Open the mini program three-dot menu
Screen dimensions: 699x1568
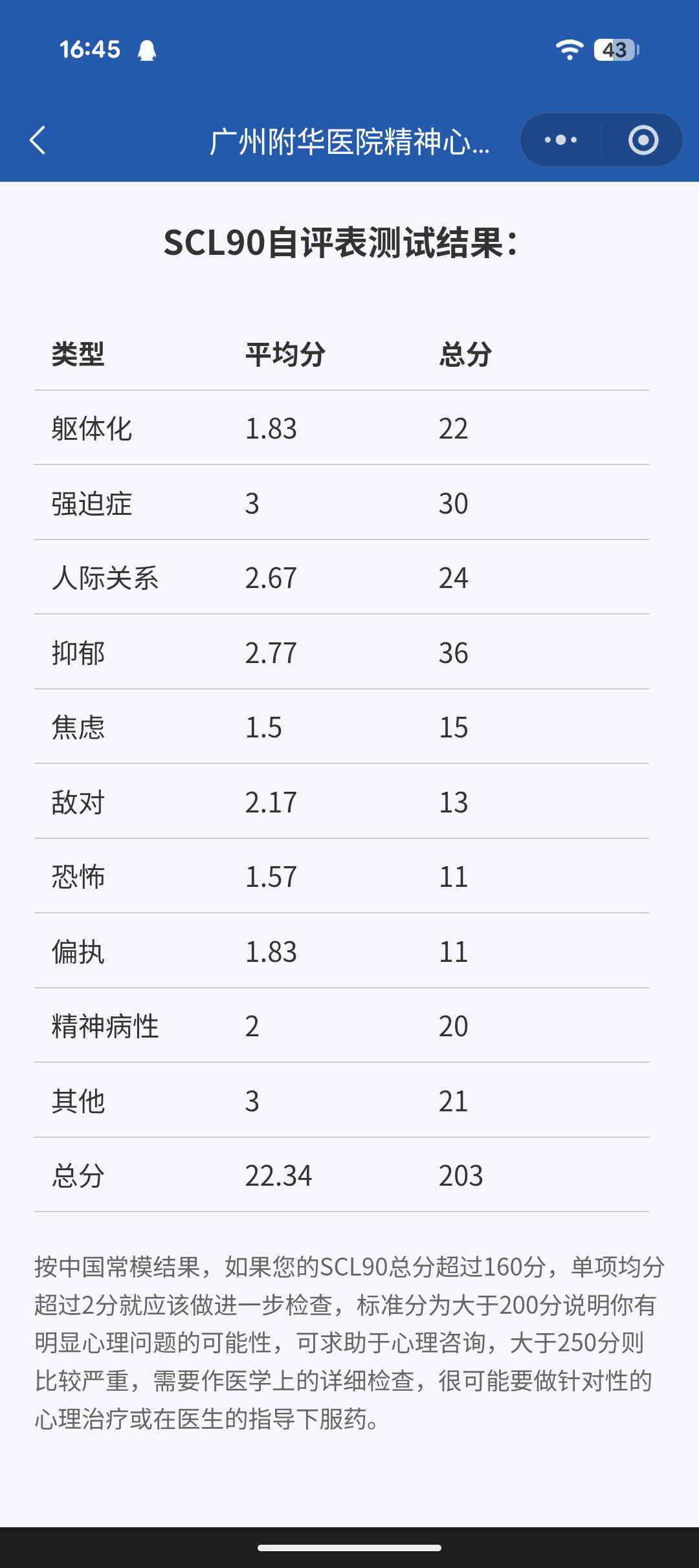pos(560,140)
